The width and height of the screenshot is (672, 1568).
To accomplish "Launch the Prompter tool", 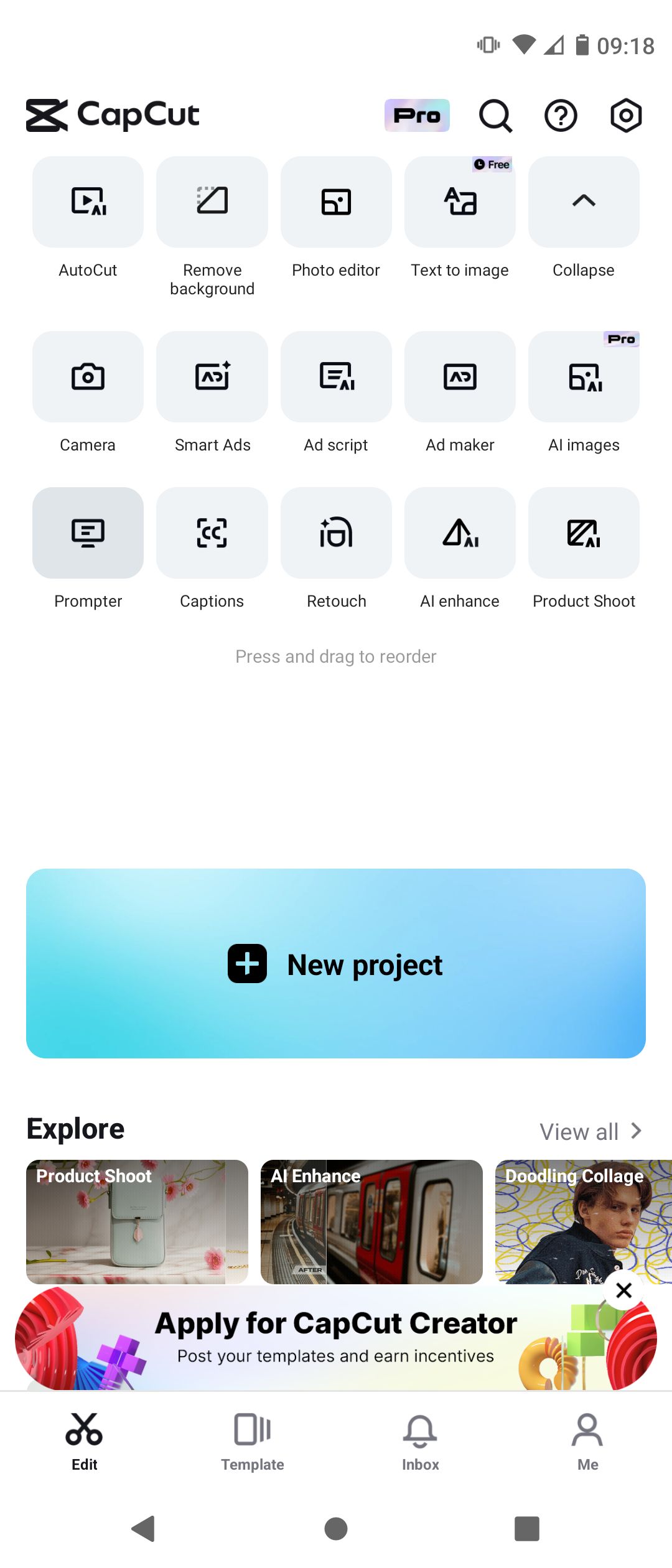I will 88,533.
